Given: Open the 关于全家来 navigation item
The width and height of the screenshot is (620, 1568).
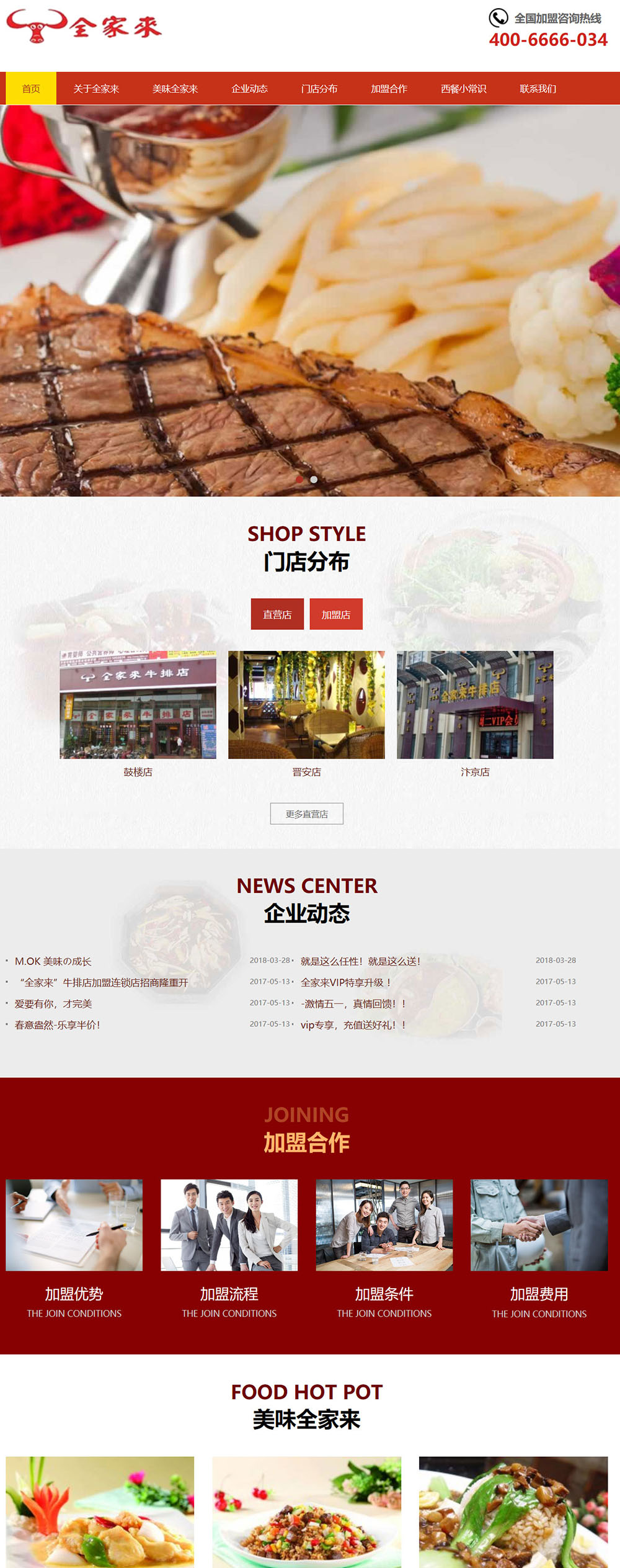Looking at the screenshot, I should 96,89.
